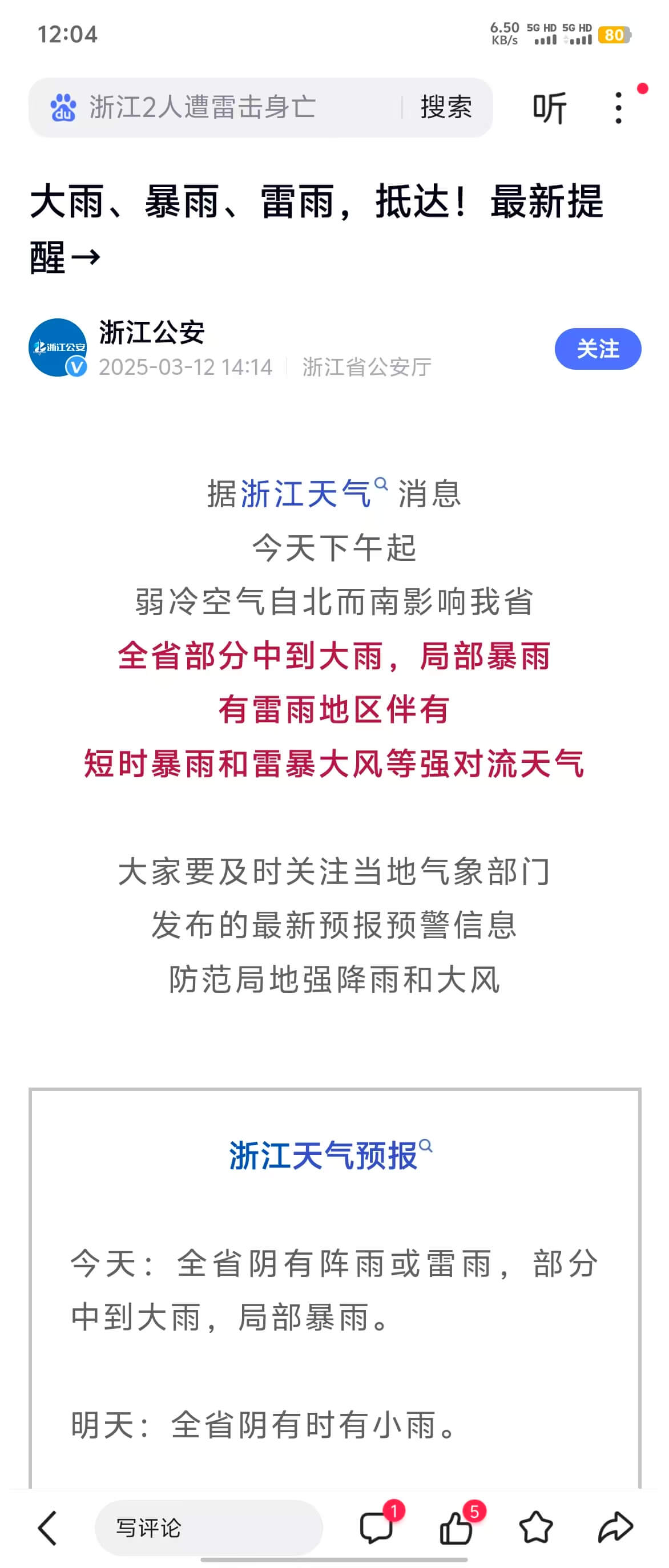View the article's comments
The image size is (669, 1568).
(x=376, y=1527)
